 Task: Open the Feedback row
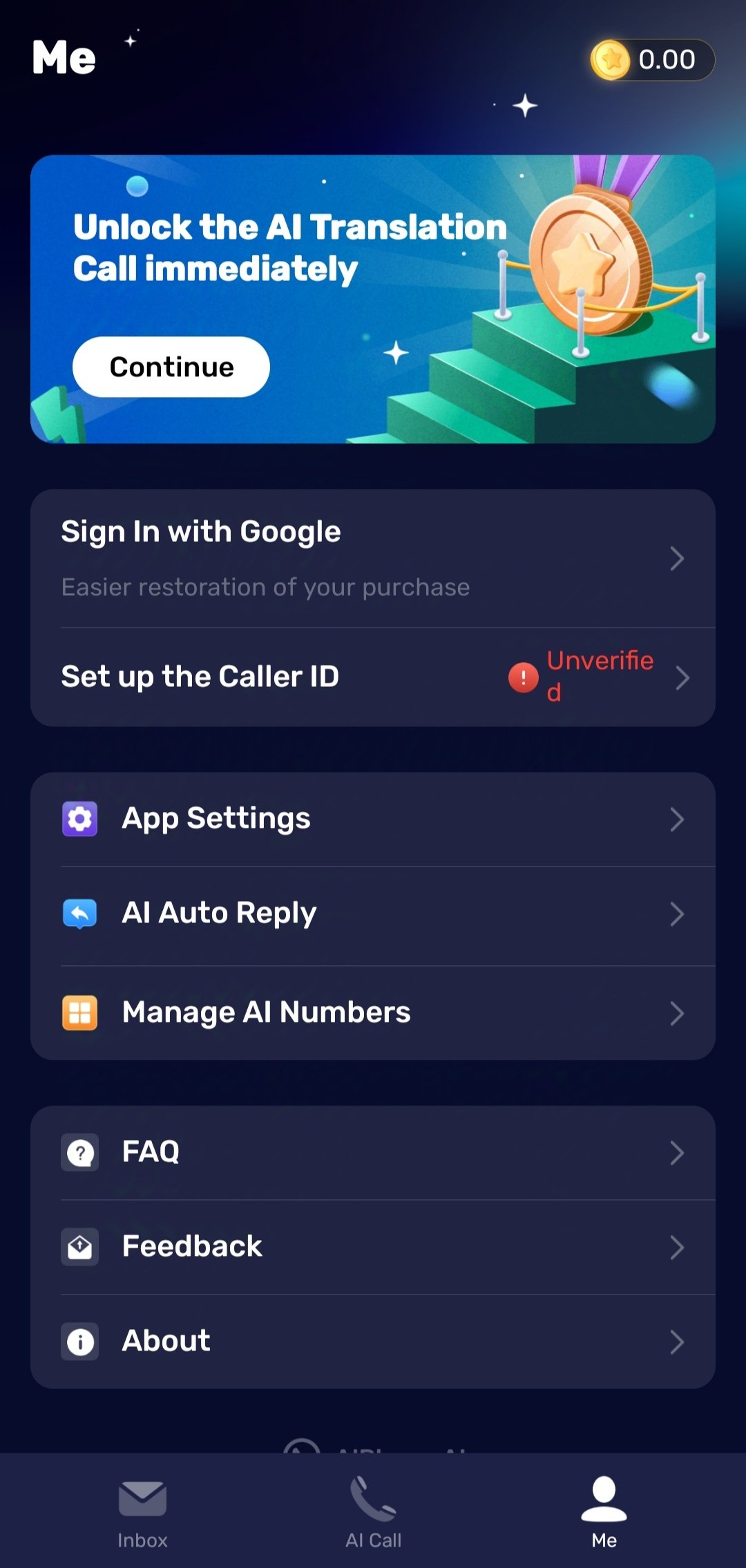(373, 1246)
